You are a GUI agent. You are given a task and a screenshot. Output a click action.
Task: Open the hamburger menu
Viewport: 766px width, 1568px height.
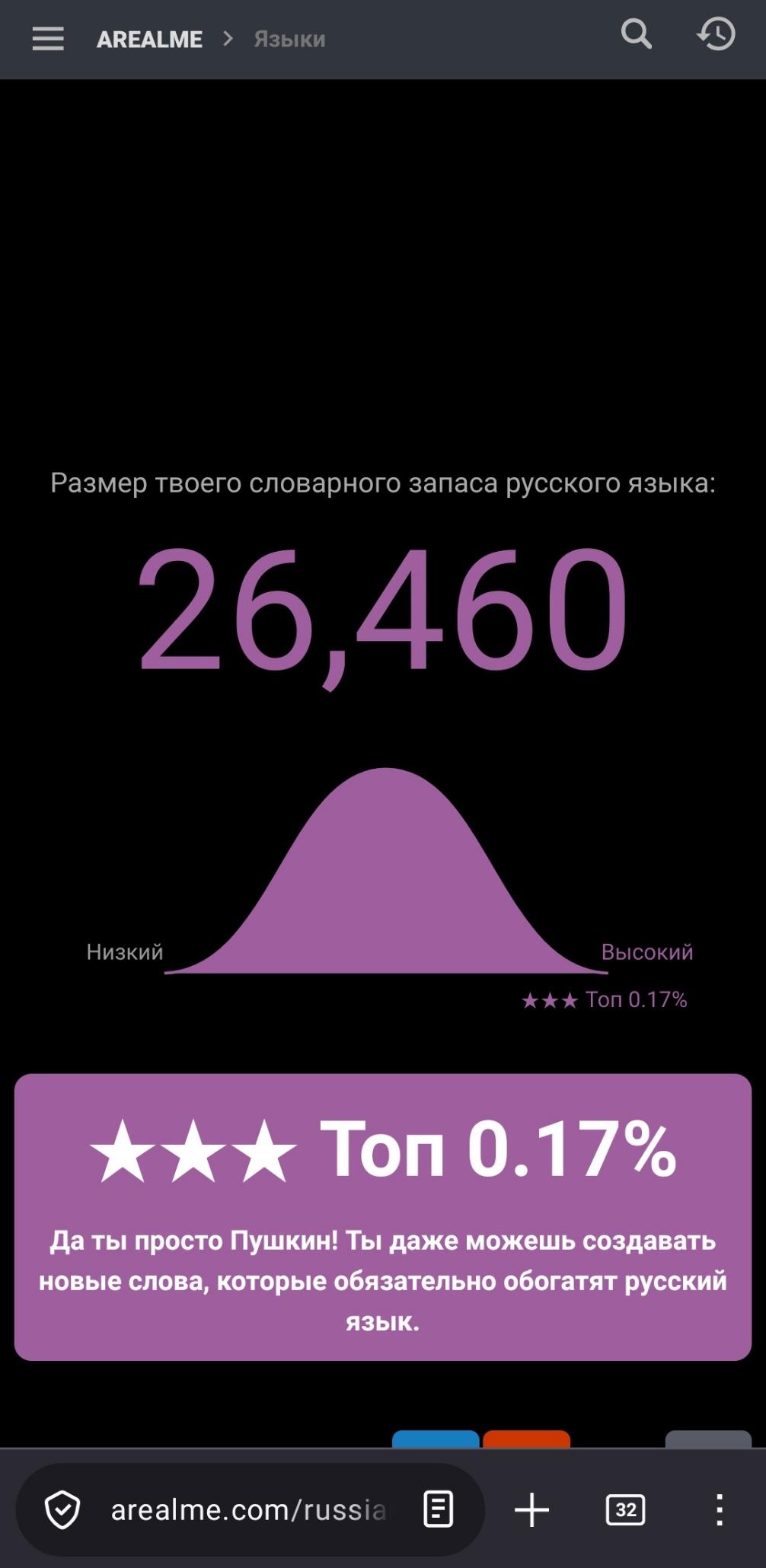coord(48,39)
